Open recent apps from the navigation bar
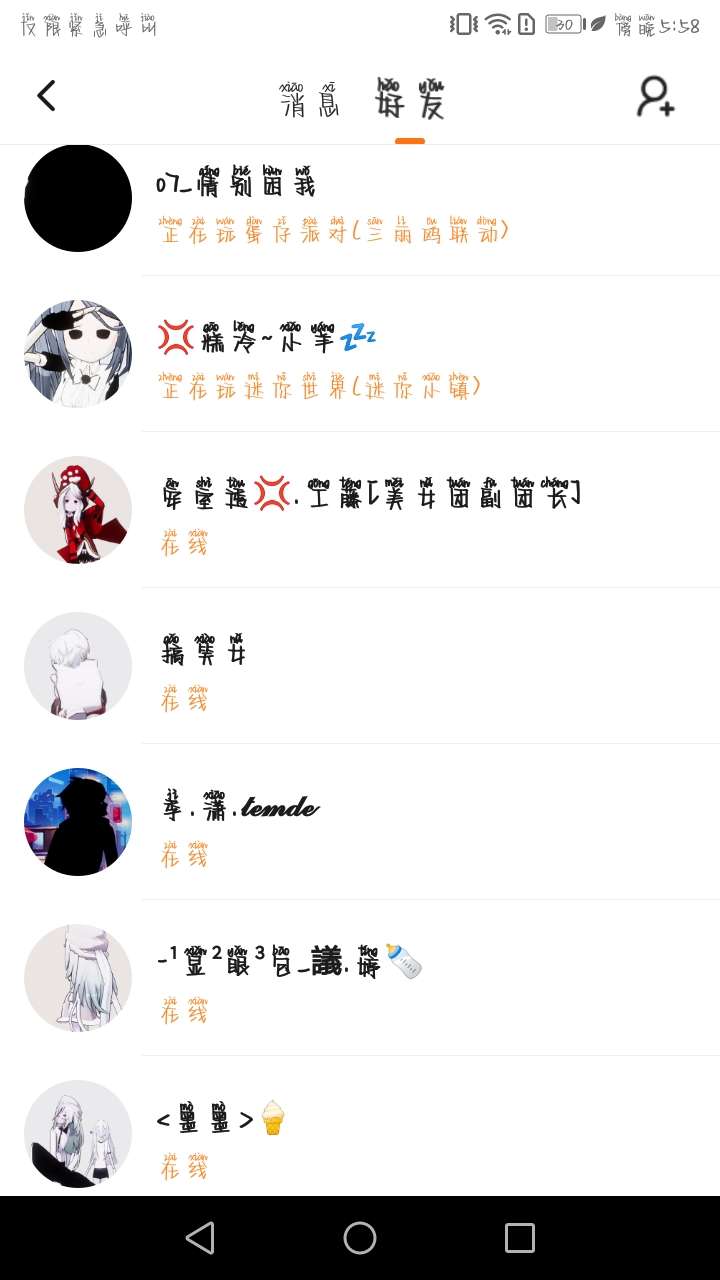Screen dimensions: 720x1280 point(520,1238)
